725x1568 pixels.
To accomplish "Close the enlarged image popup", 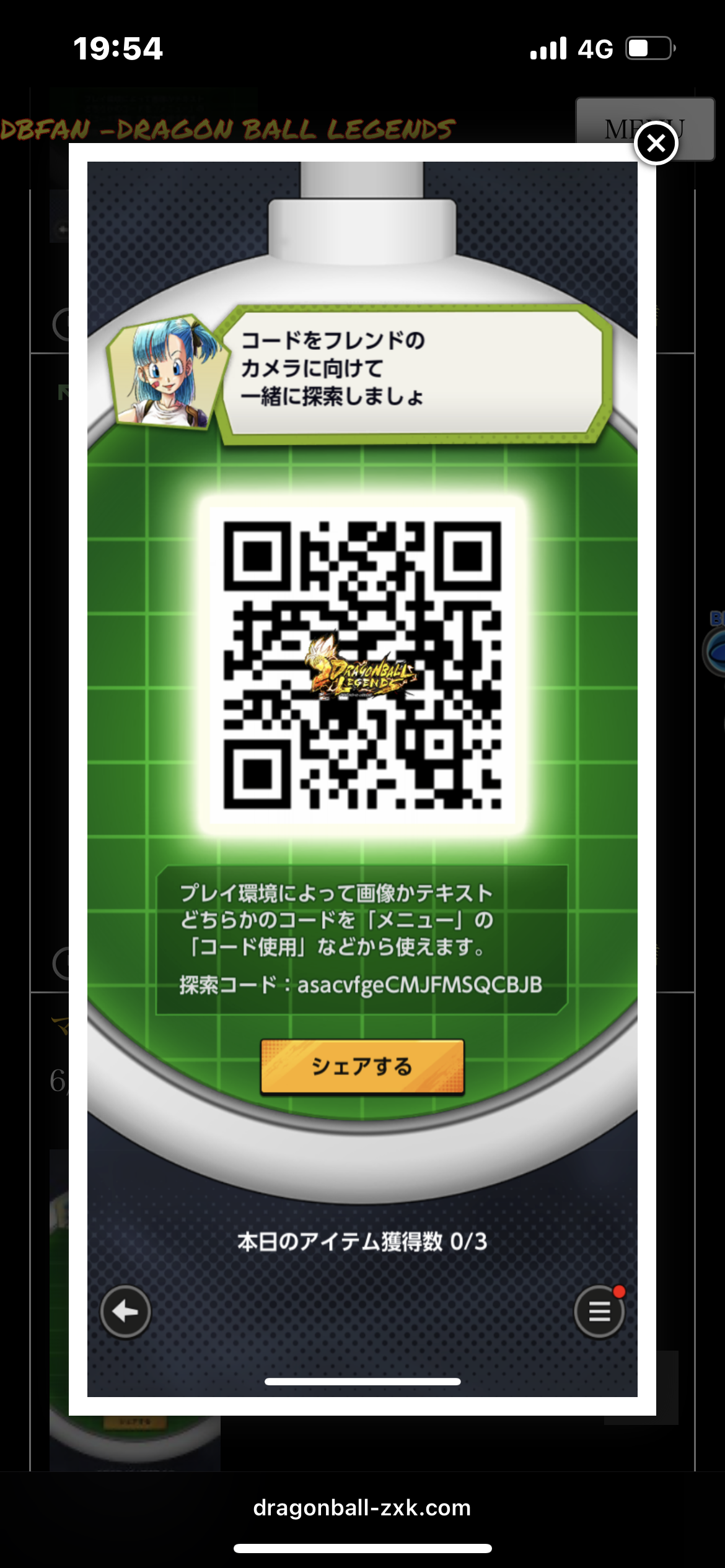I will tap(656, 144).
